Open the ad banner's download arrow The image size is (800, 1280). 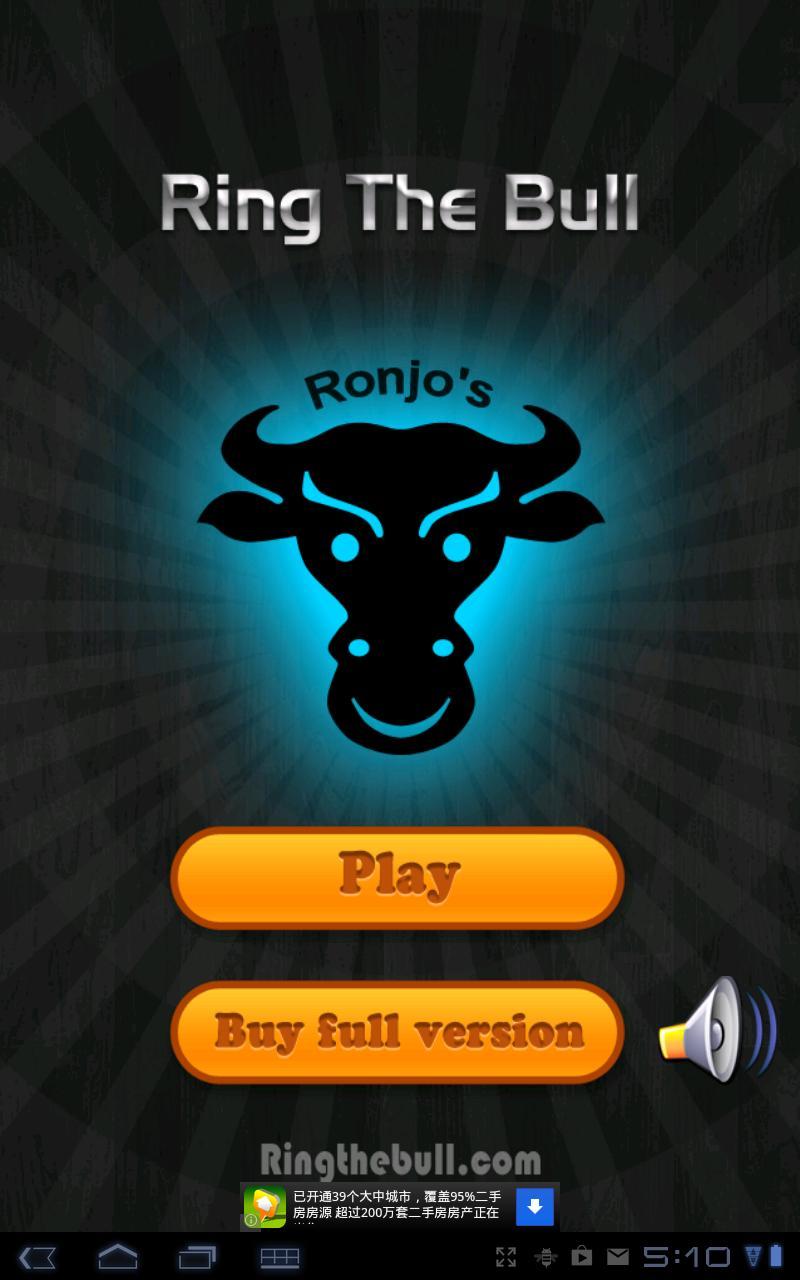(x=535, y=1207)
